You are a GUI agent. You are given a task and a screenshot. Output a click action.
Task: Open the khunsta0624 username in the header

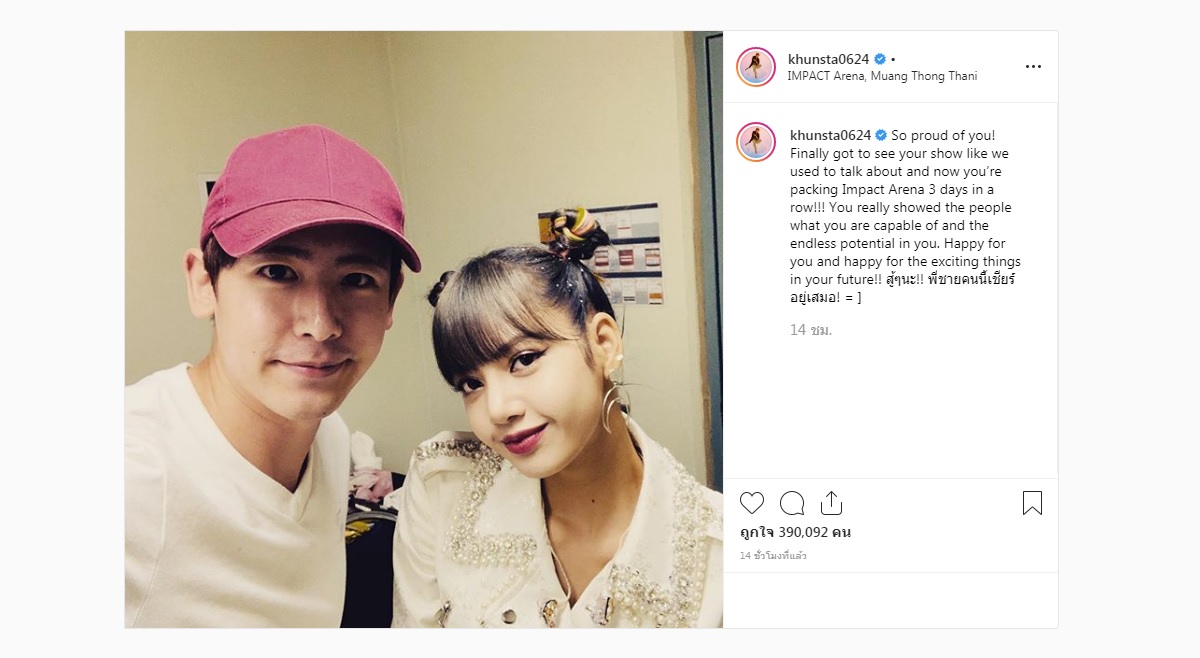click(x=828, y=59)
